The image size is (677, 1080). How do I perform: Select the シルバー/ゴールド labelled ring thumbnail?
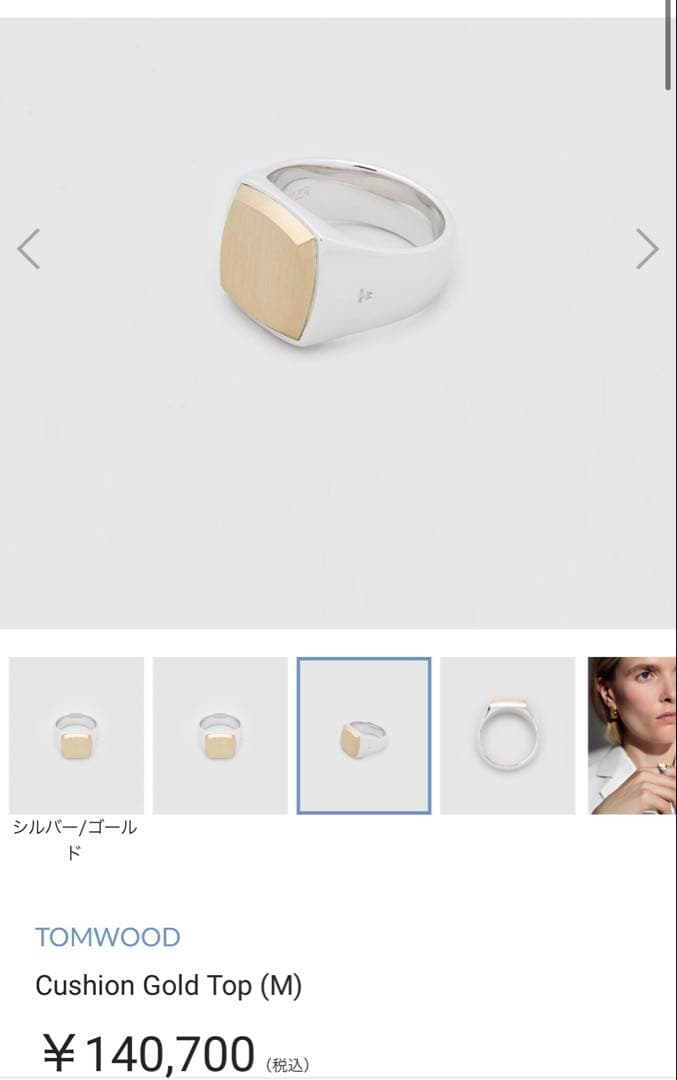tap(76, 735)
